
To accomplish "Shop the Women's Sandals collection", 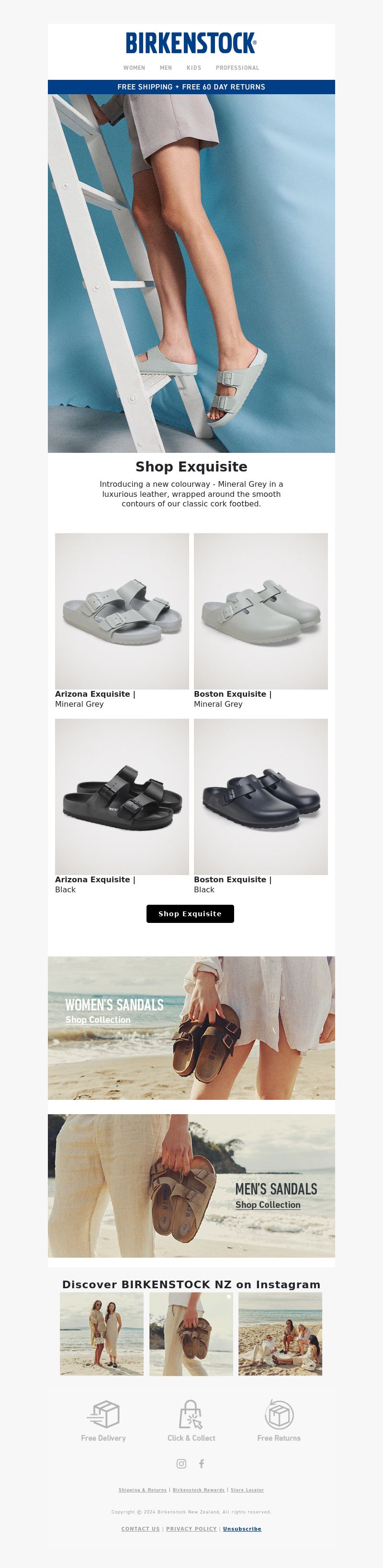I will tap(98, 1020).
